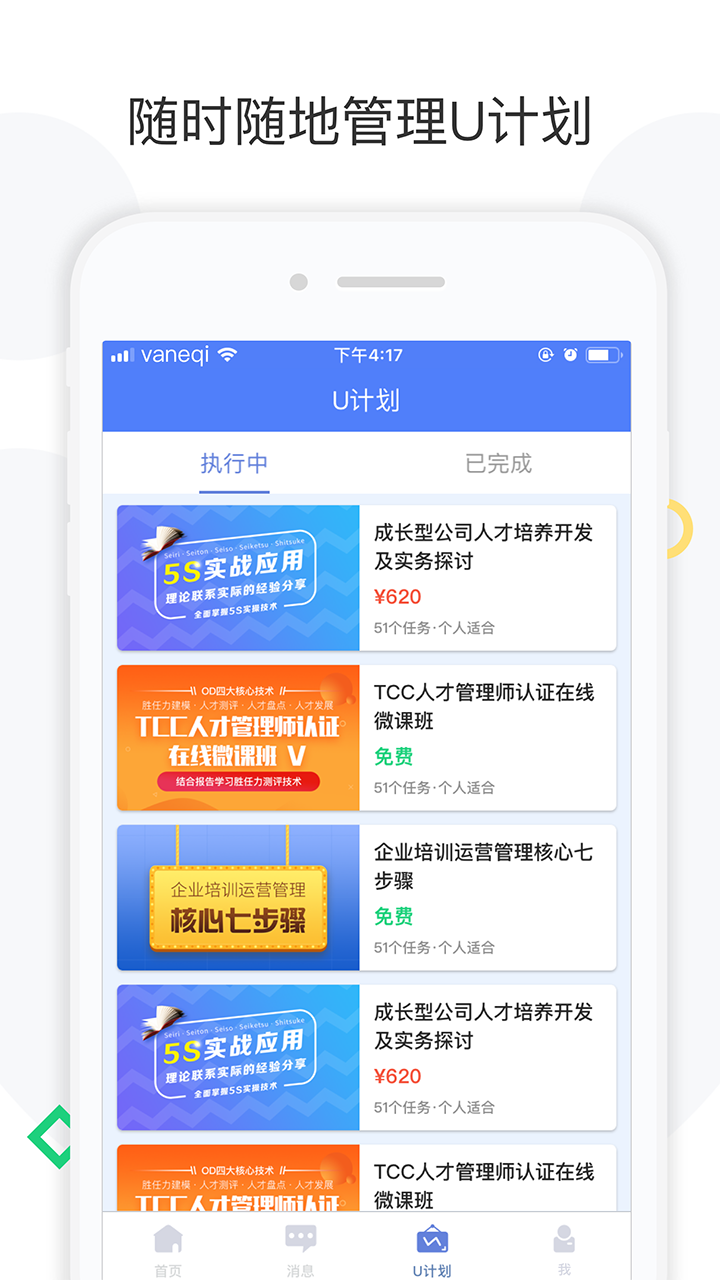Tap the orange TCC course banner thumbnail
Screen dimensions: 720x1280
(236, 737)
